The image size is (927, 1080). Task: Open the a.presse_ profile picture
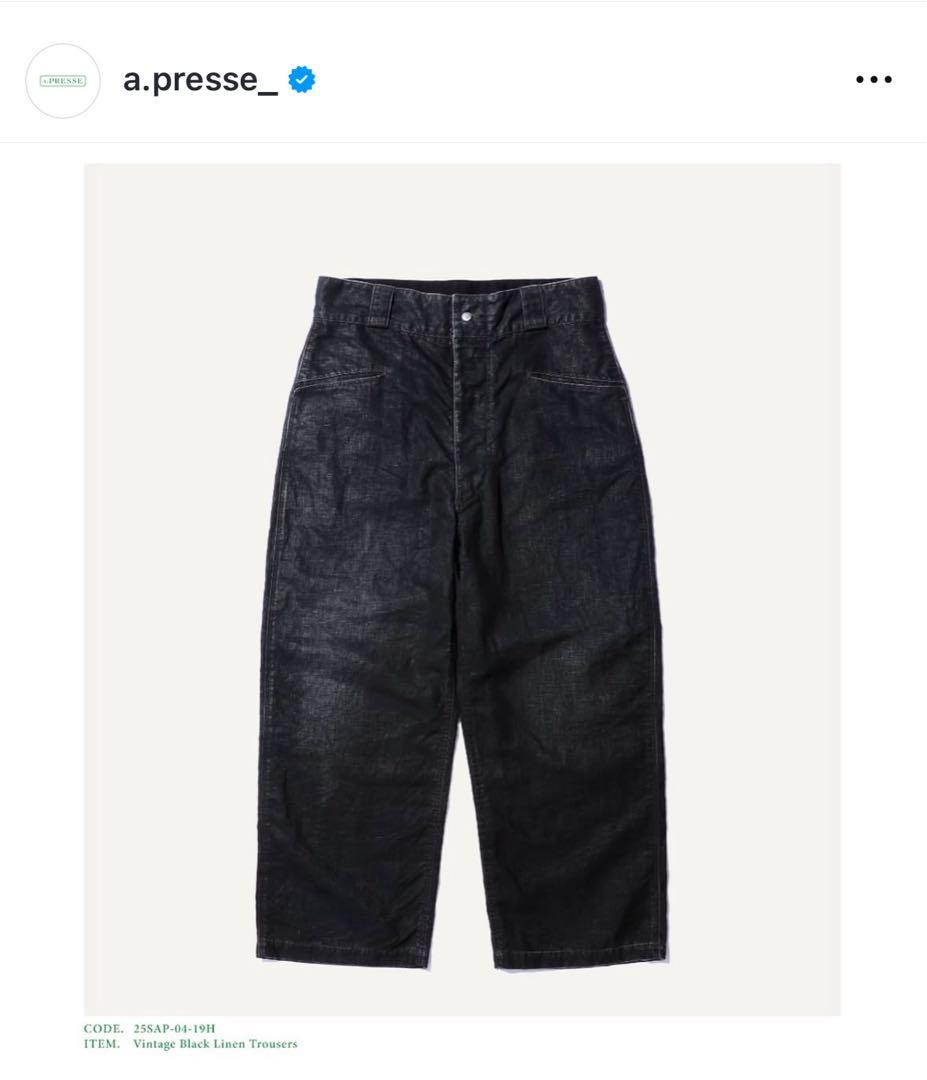[62, 81]
